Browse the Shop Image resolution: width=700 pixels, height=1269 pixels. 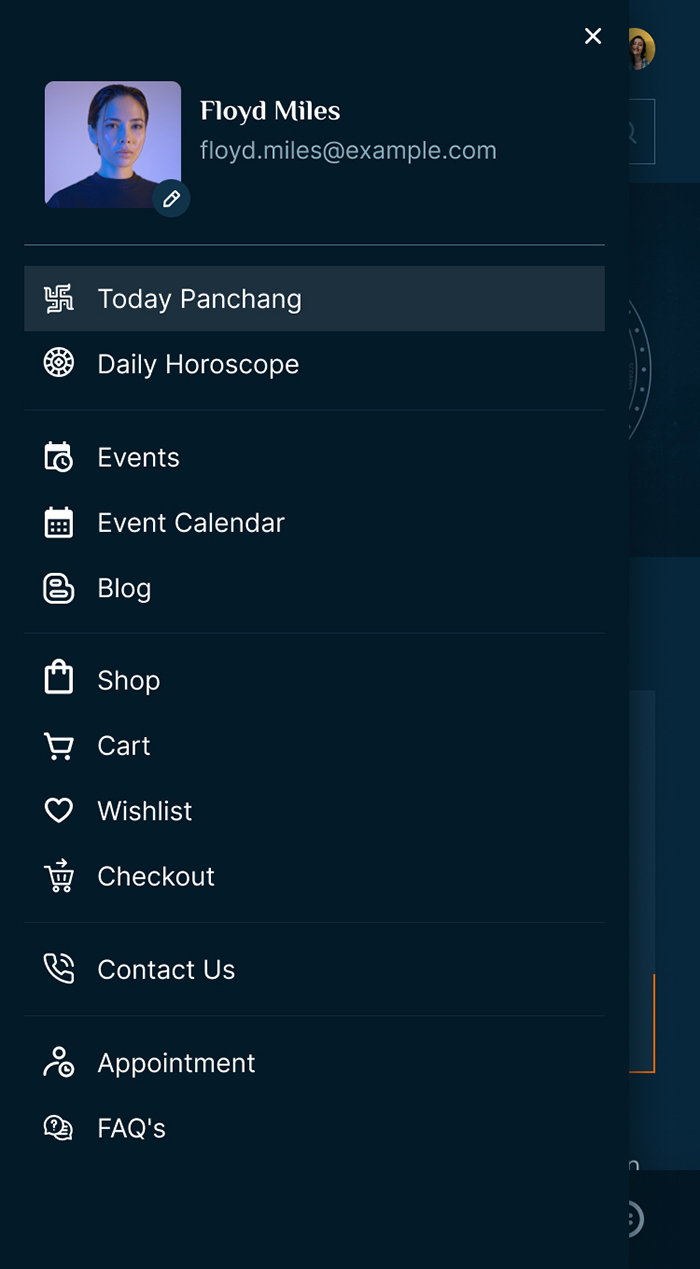pos(128,680)
